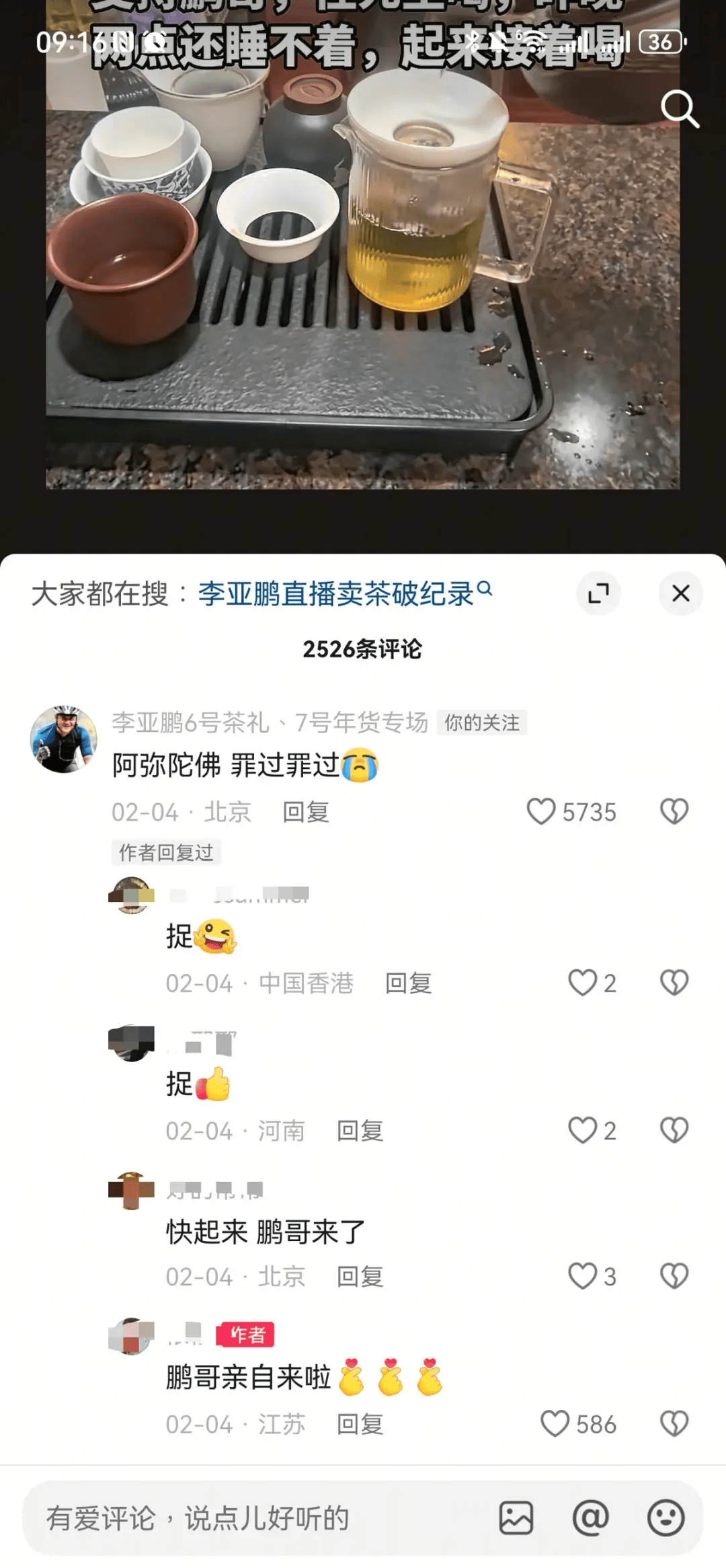Reply to the 阿弥陀佛 罪过罪过 comment
The width and height of the screenshot is (726, 1568).
(x=306, y=812)
